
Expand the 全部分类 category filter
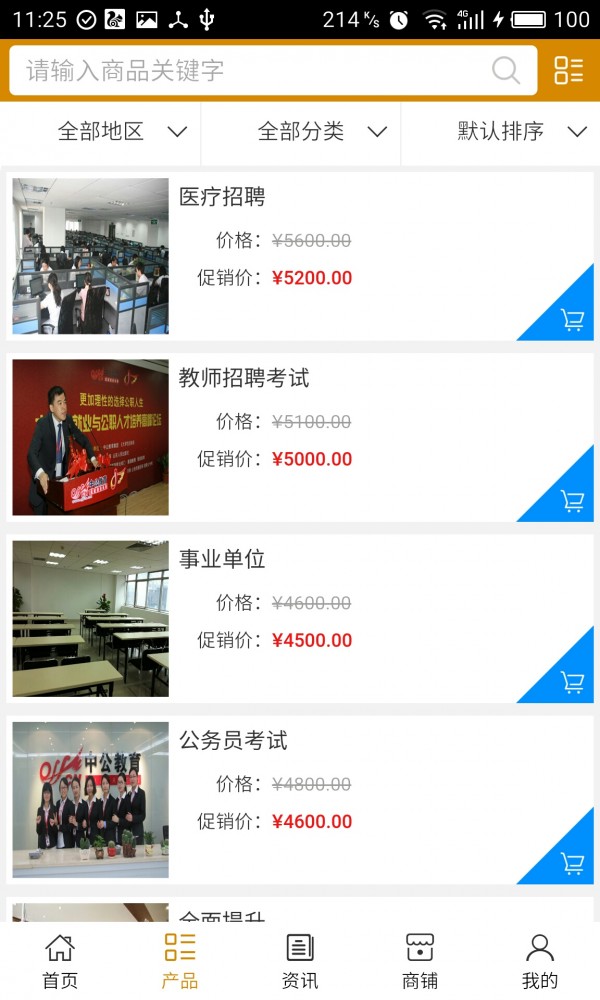[322, 131]
